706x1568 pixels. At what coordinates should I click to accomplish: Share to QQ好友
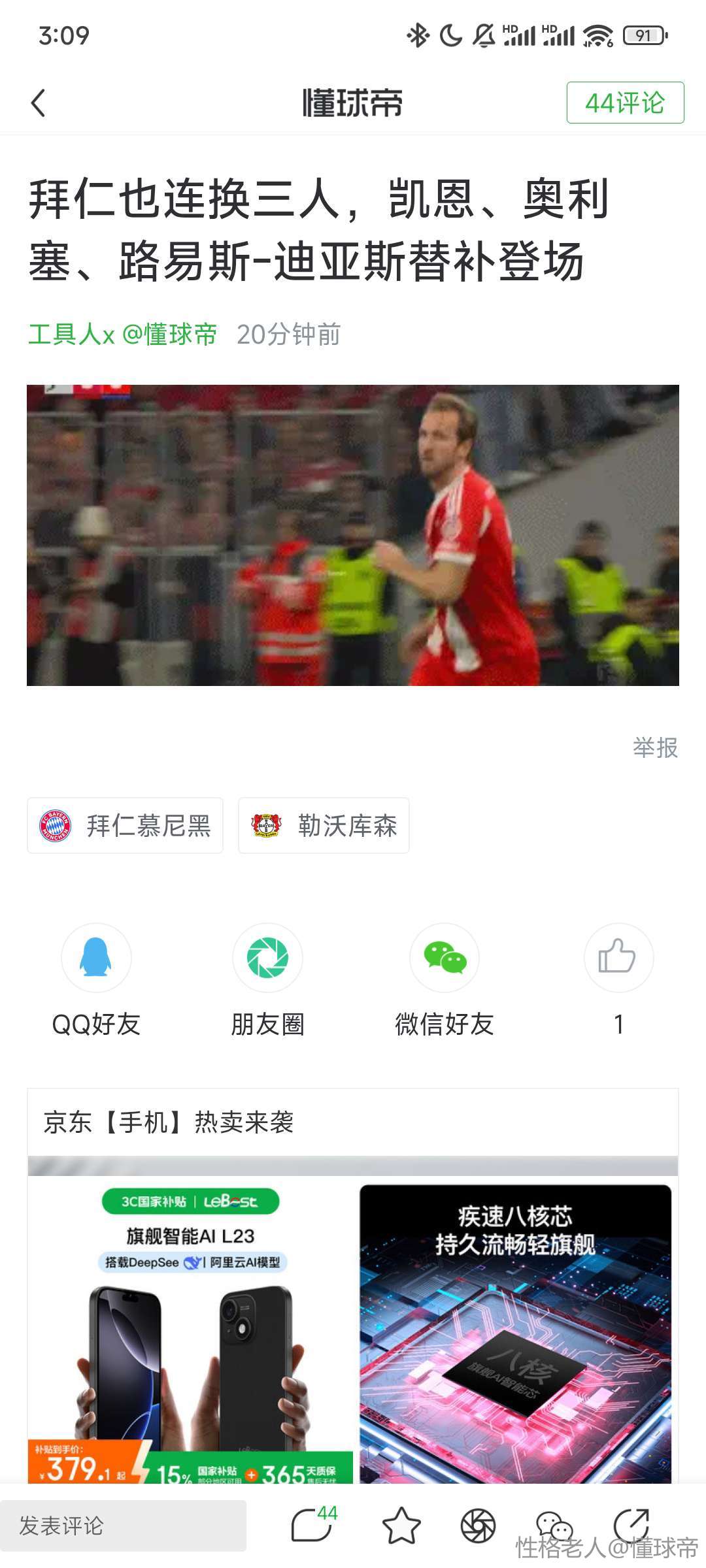[x=96, y=958]
